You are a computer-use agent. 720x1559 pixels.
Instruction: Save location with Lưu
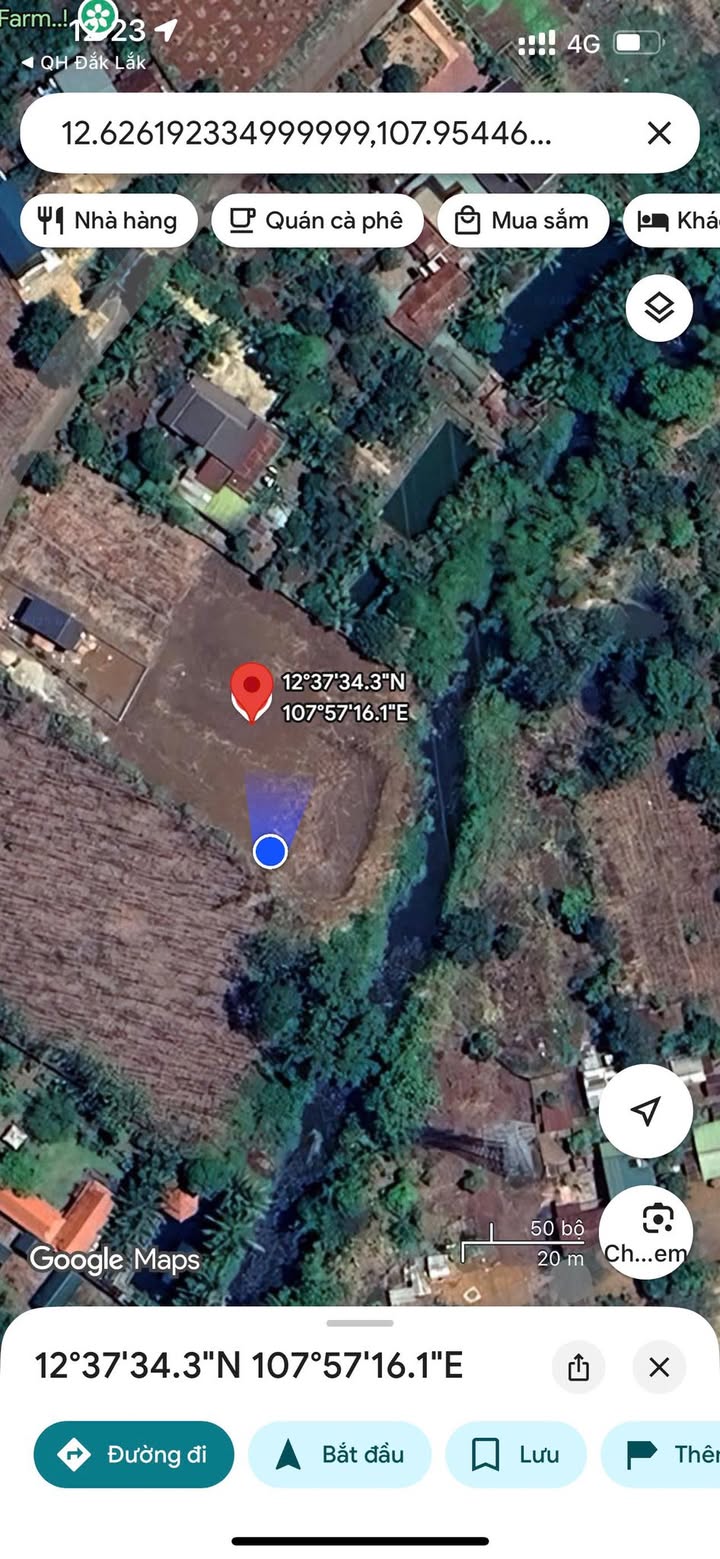click(x=516, y=1454)
